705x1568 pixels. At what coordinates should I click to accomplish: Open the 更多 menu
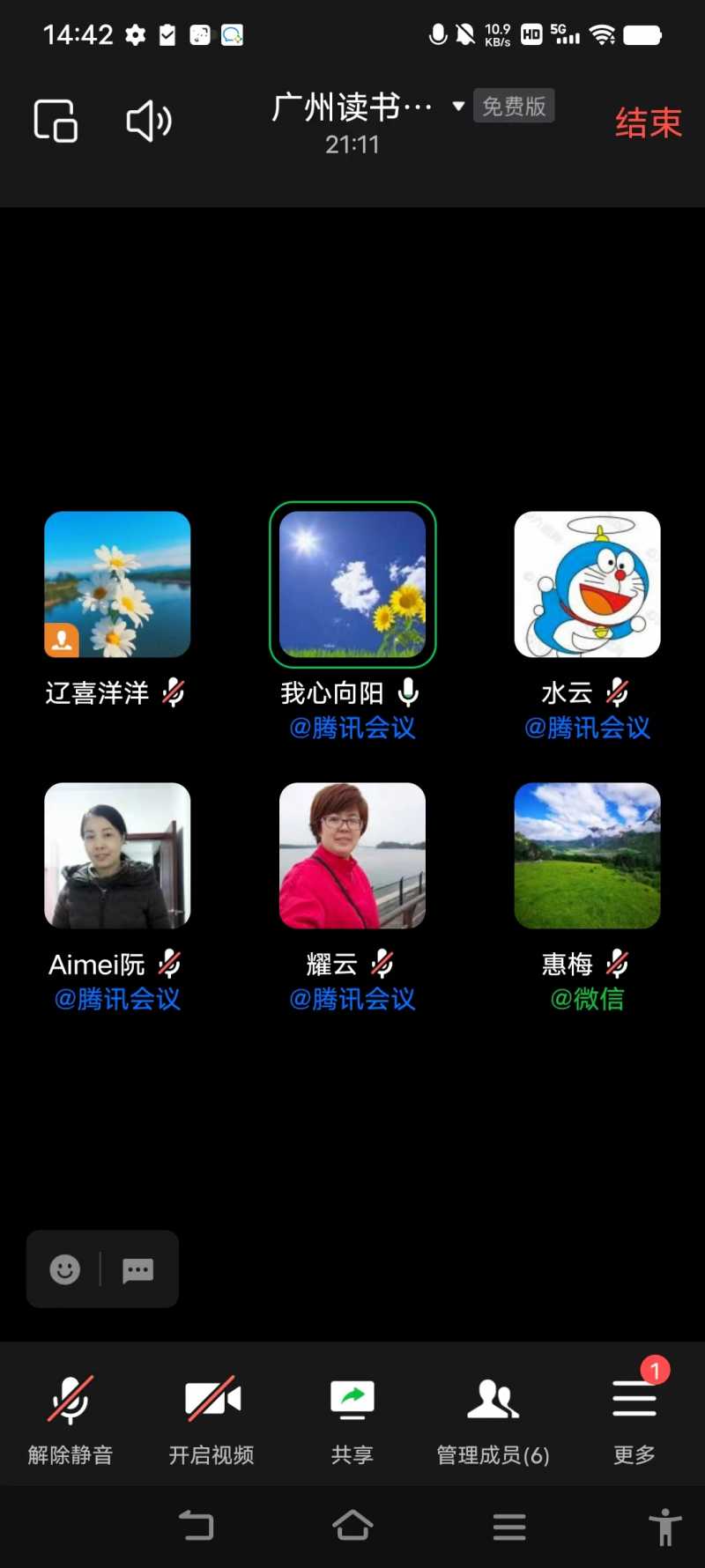click(x=634, y=1416)
